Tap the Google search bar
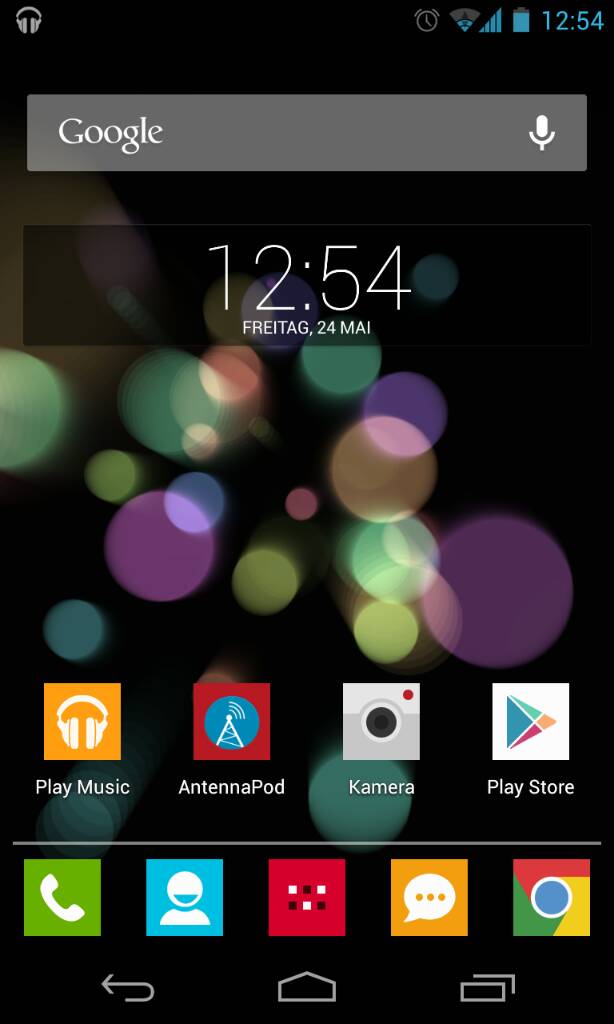 point(306,133)
